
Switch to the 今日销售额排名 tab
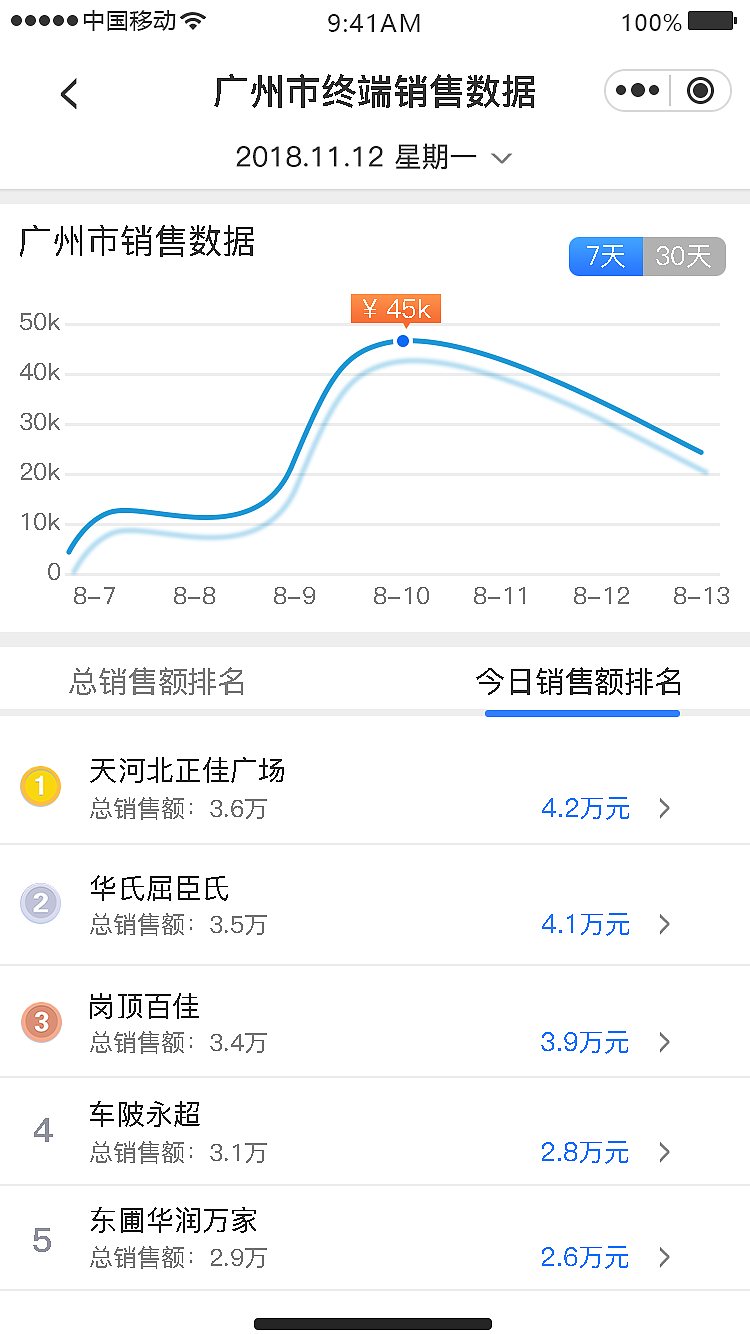click(x=580, y=682)
